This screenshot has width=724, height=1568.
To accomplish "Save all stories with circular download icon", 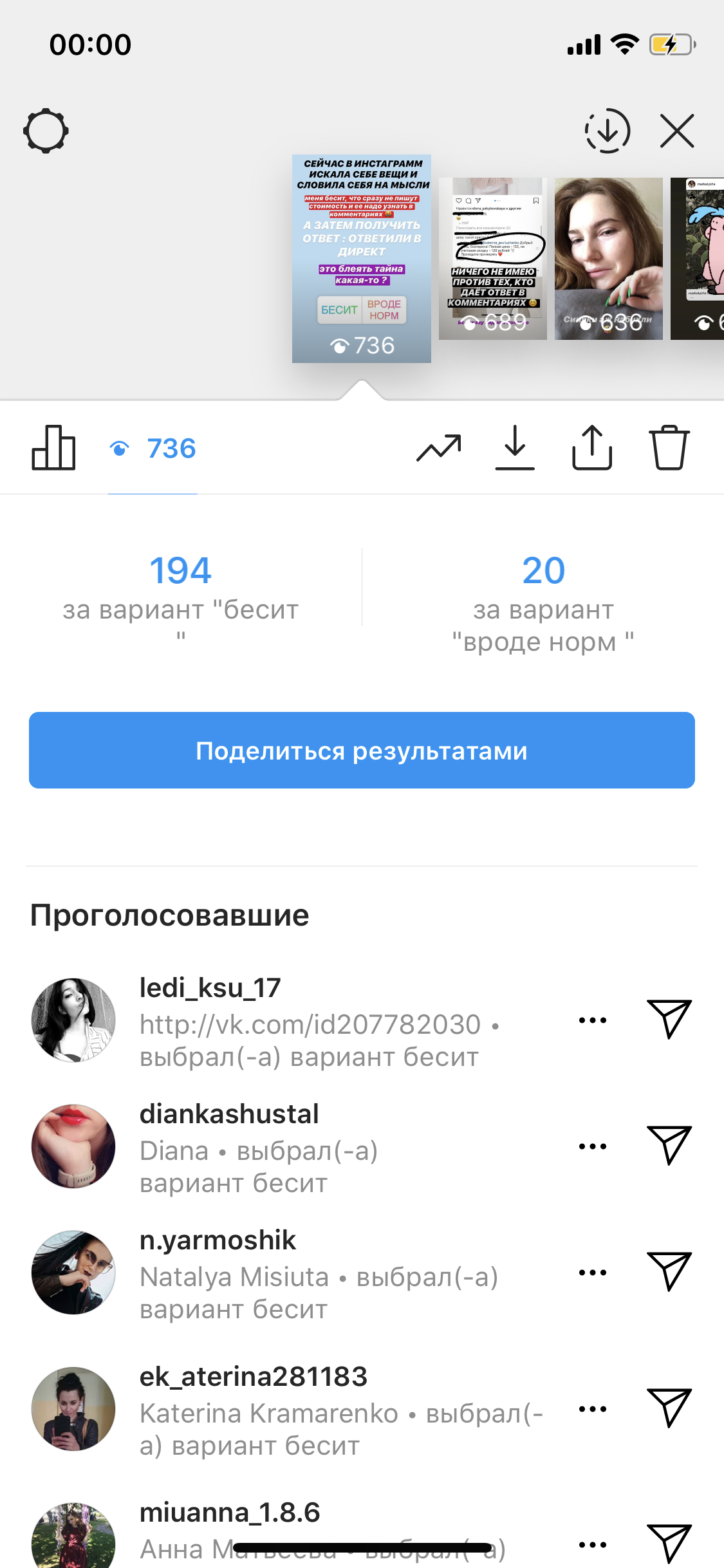I will (x=608, y=131).
